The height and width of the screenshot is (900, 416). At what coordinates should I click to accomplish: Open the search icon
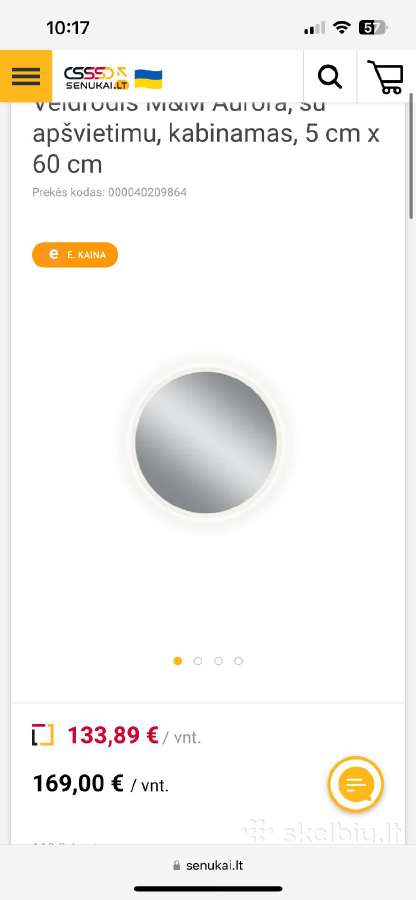[x=330, y=76]
